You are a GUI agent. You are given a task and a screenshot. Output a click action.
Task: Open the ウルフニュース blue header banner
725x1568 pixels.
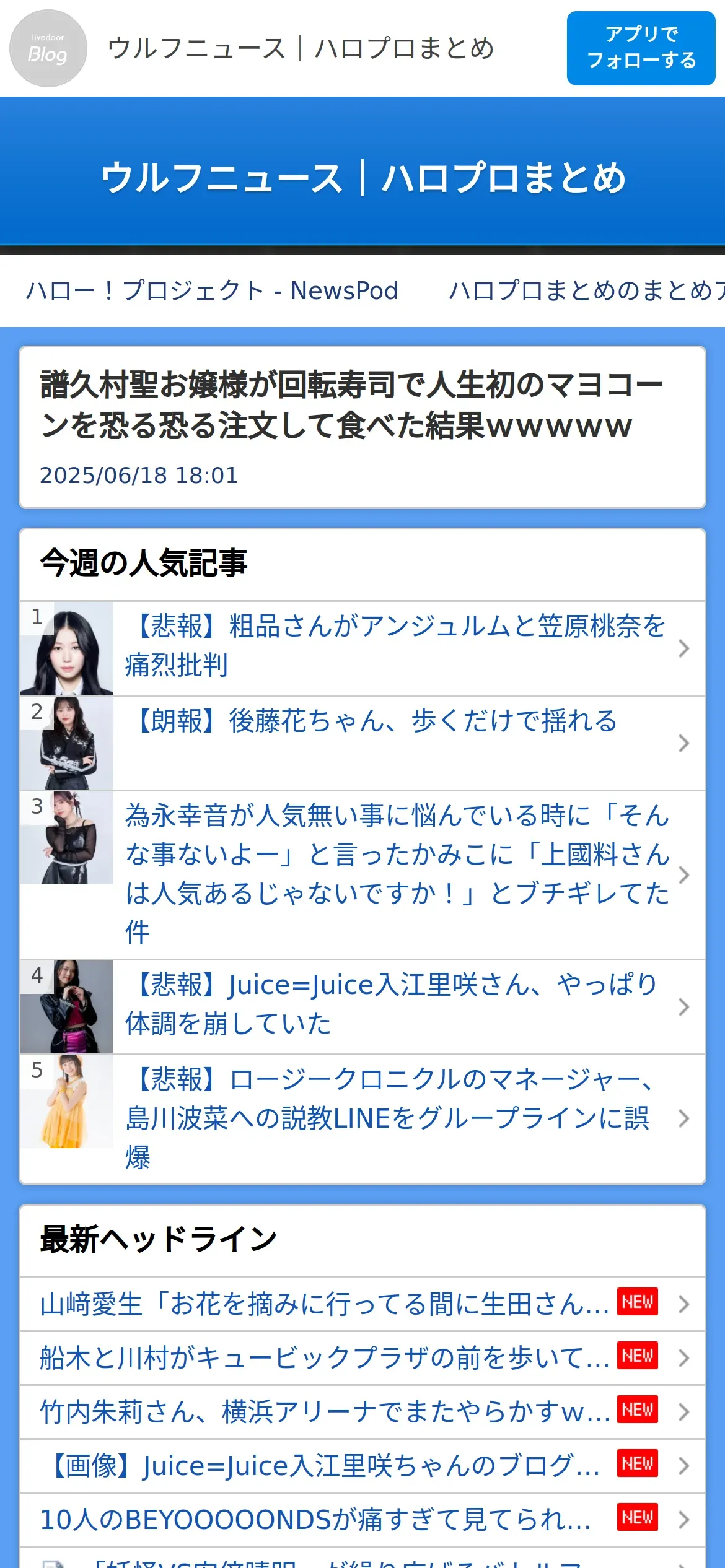coord(362,177)
